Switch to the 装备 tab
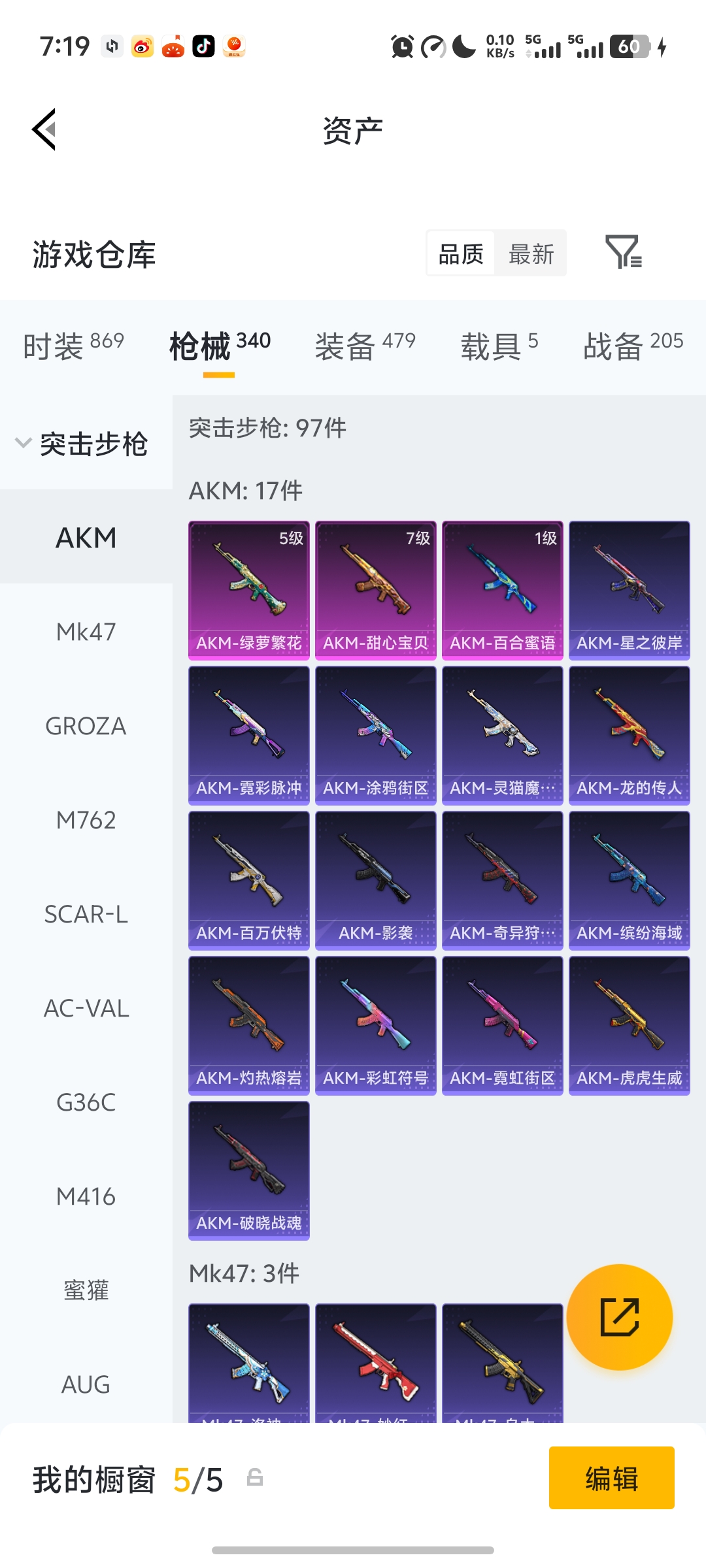The width and height of the screenshot is (706, 1568). [365, 346]
